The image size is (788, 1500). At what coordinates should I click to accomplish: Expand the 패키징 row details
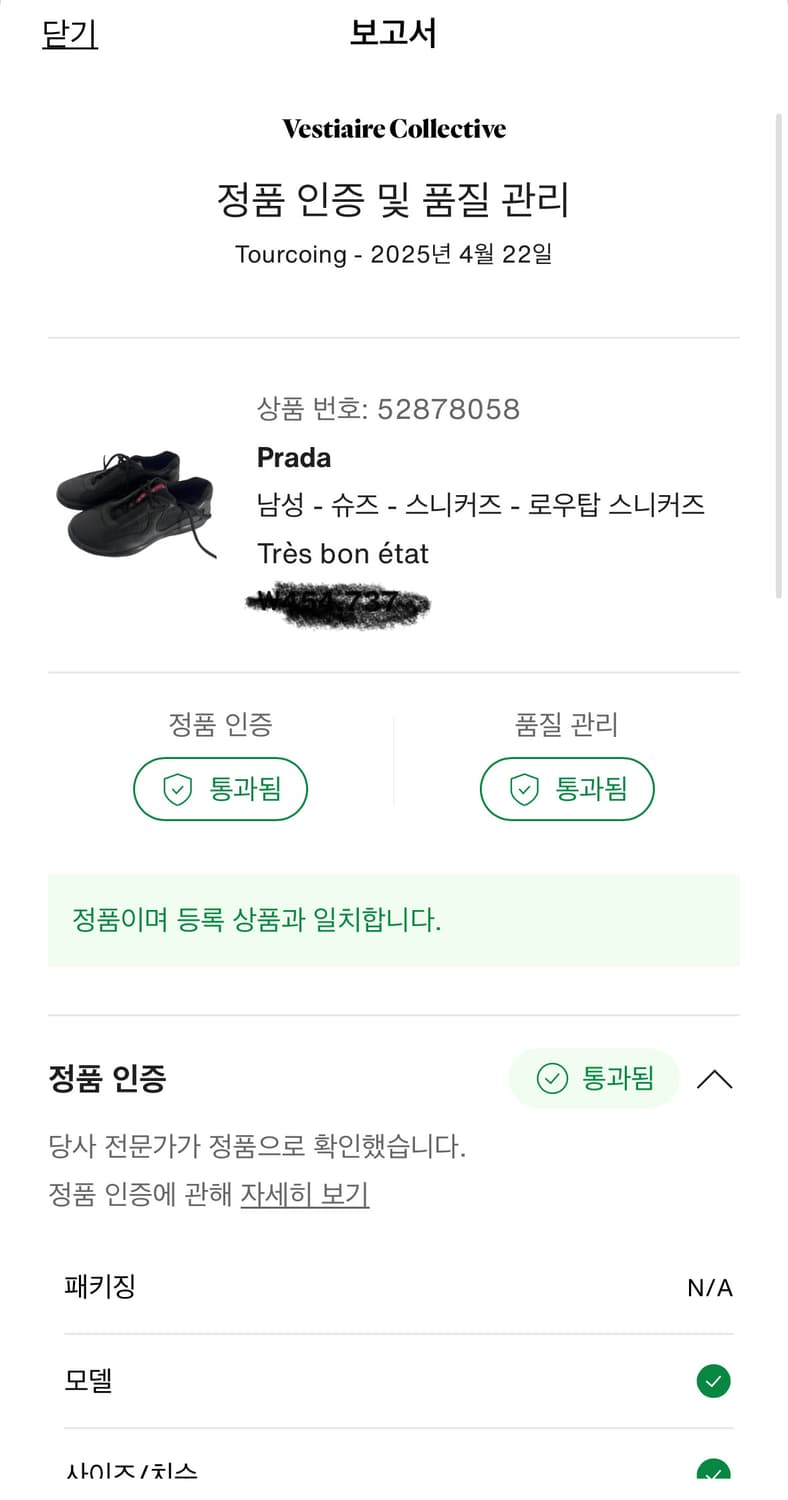394,1287
